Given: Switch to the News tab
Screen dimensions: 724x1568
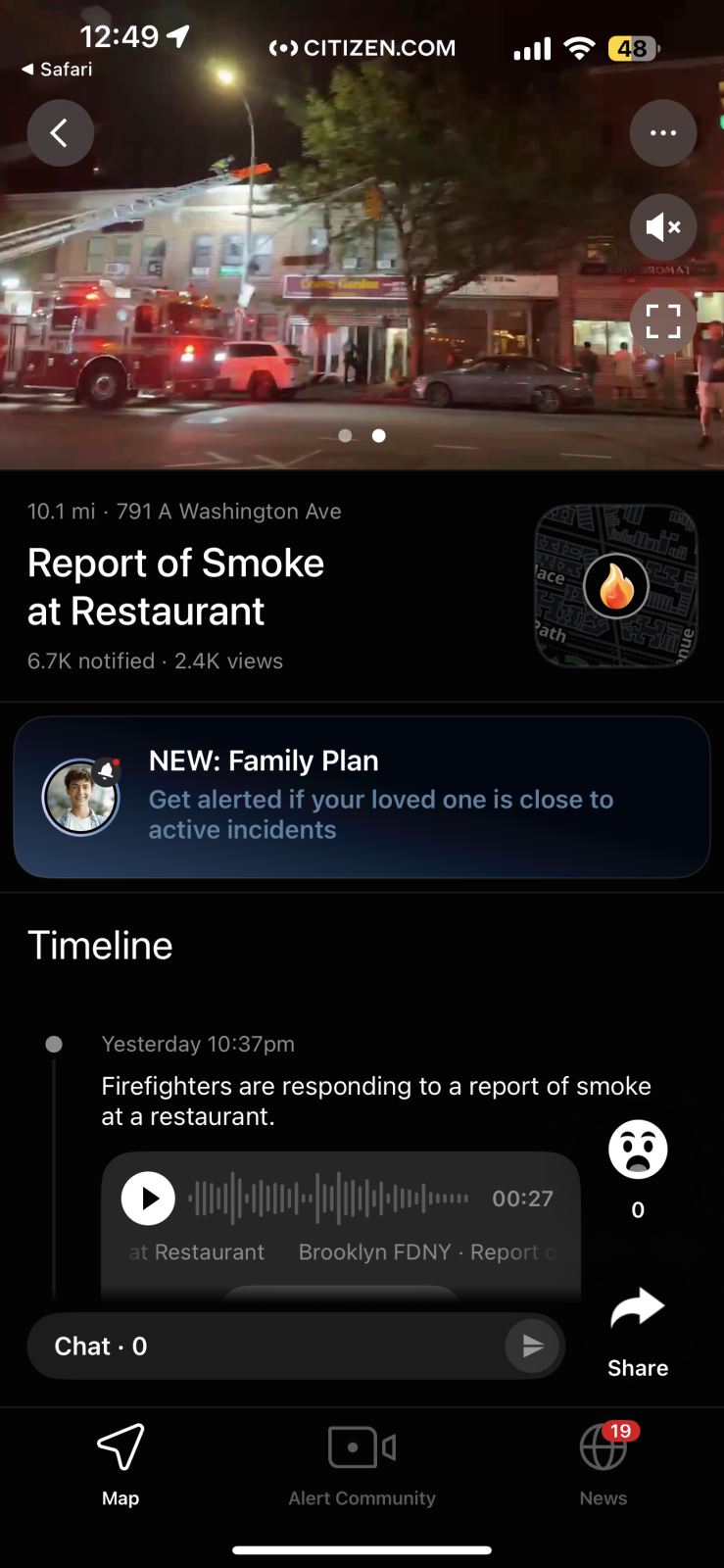Looking at the screenshot, I should coord(603,1463).
